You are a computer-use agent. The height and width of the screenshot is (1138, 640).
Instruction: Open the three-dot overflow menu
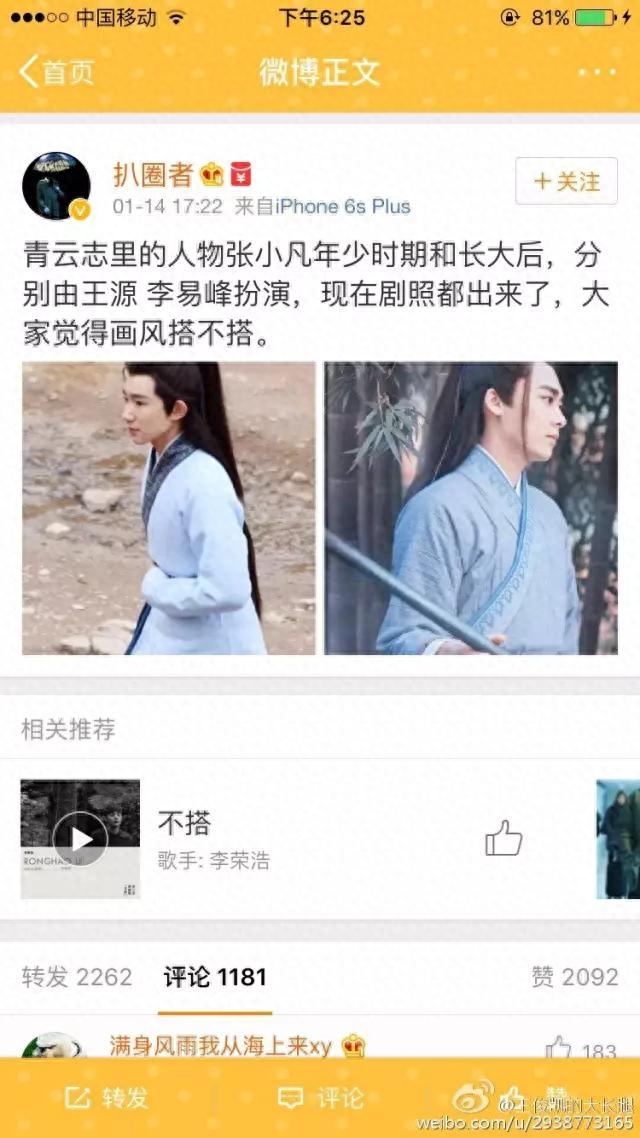[x=597, y=72]
